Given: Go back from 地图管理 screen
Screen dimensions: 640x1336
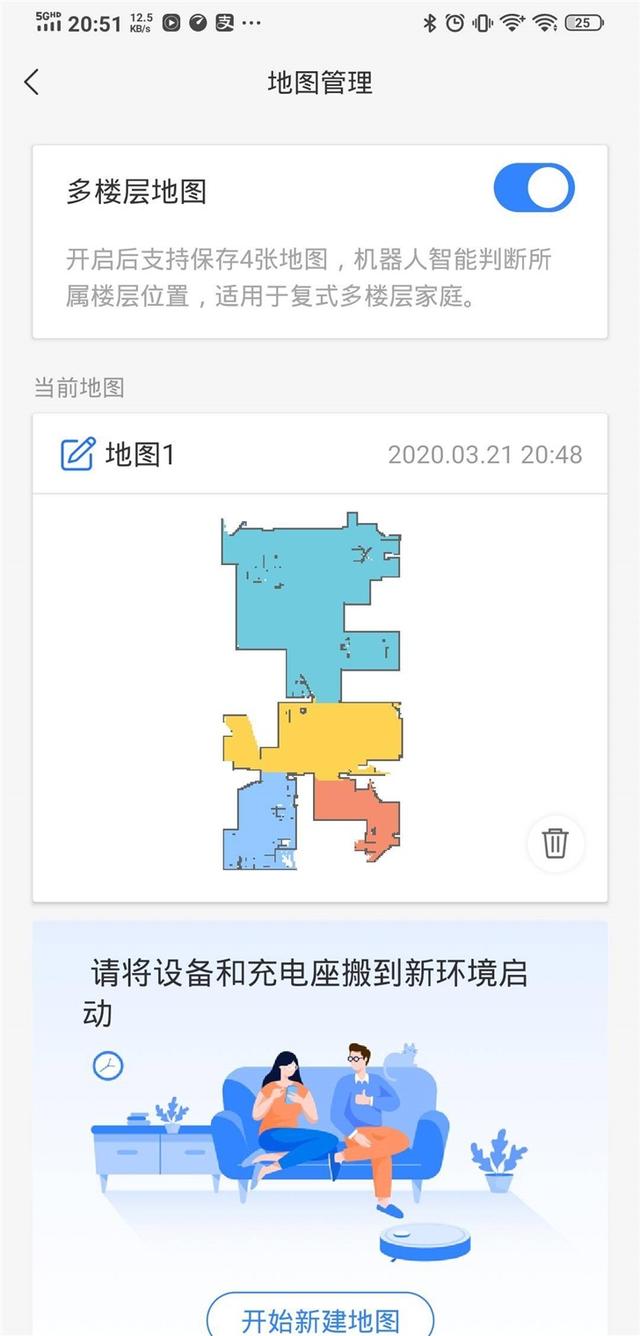Looking at the screenshot, I should [x=32, y=82].
